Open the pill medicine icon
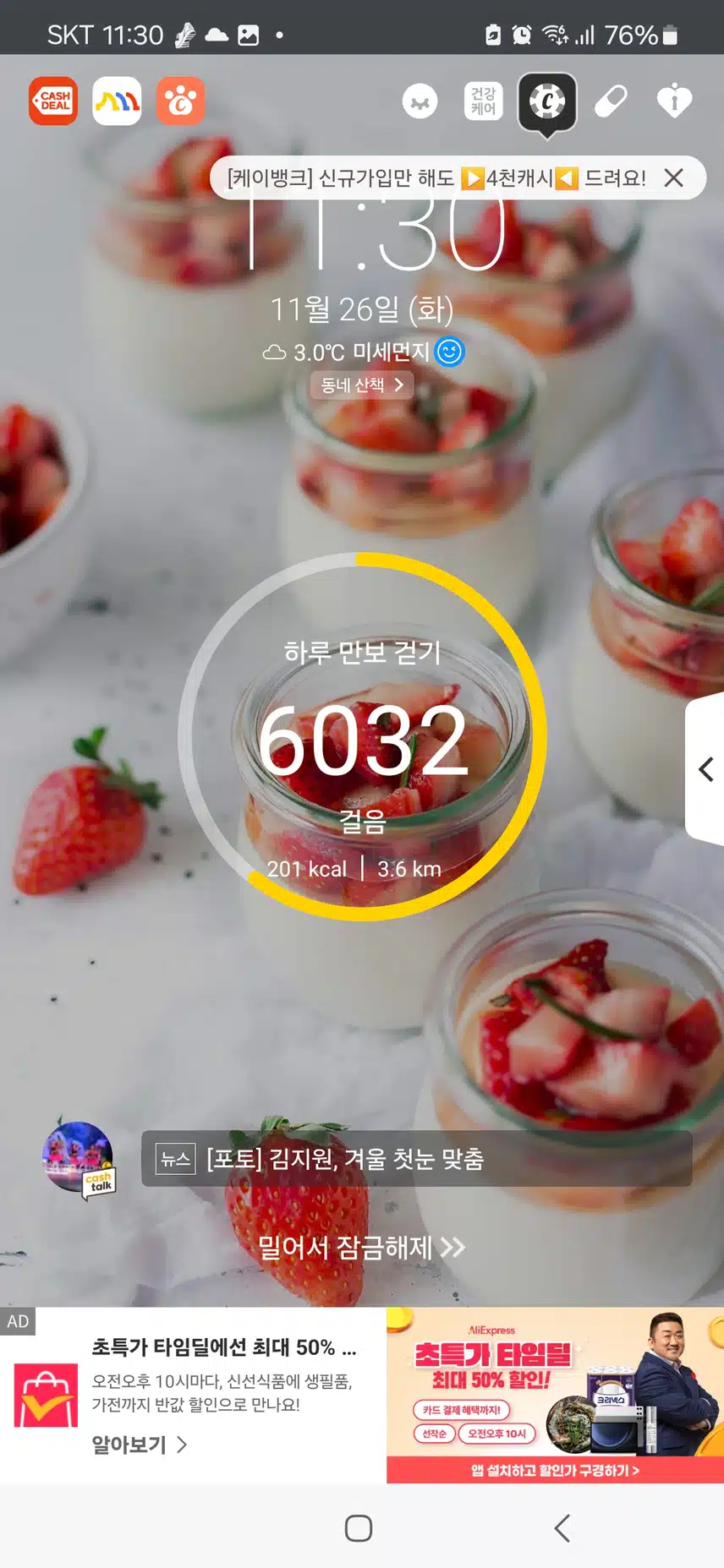This screenshot has height=1568, width=724. point(611,101)
